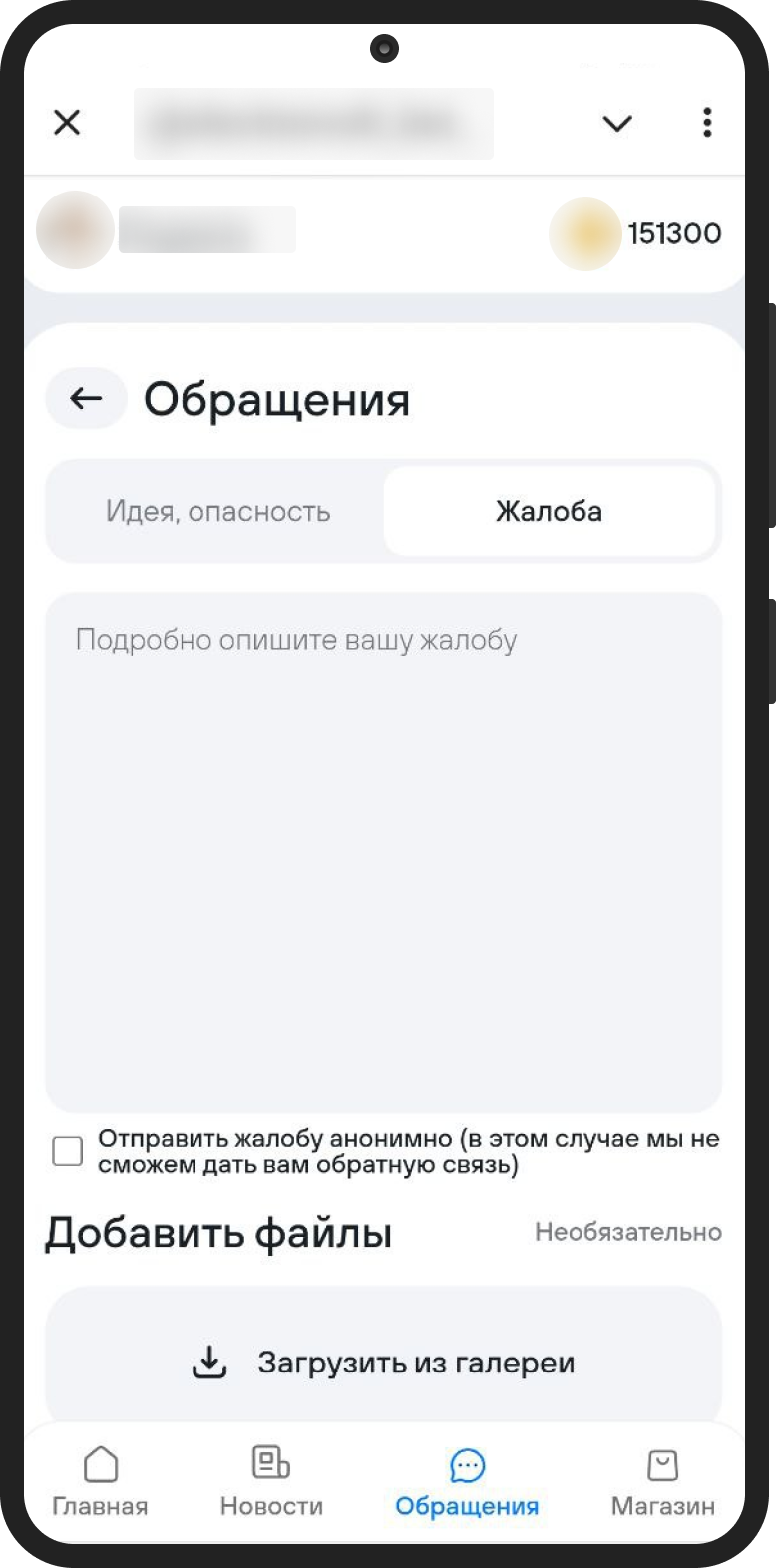Go to the Магазин bottom tab
Viewport: 776px width, 1568px height.
point(662,1481)
